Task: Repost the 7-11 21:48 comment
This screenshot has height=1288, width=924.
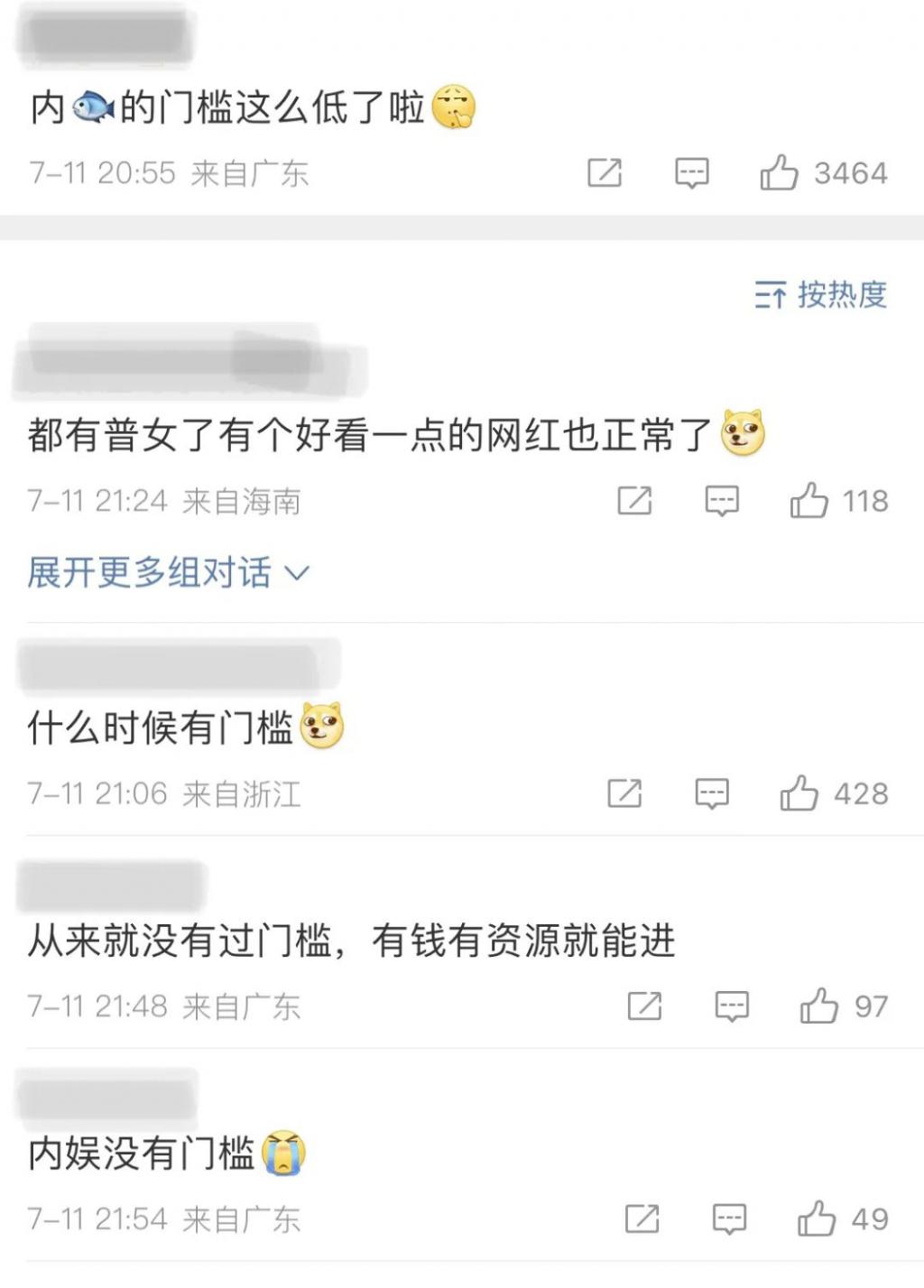Action: [x=644, y=1006]
